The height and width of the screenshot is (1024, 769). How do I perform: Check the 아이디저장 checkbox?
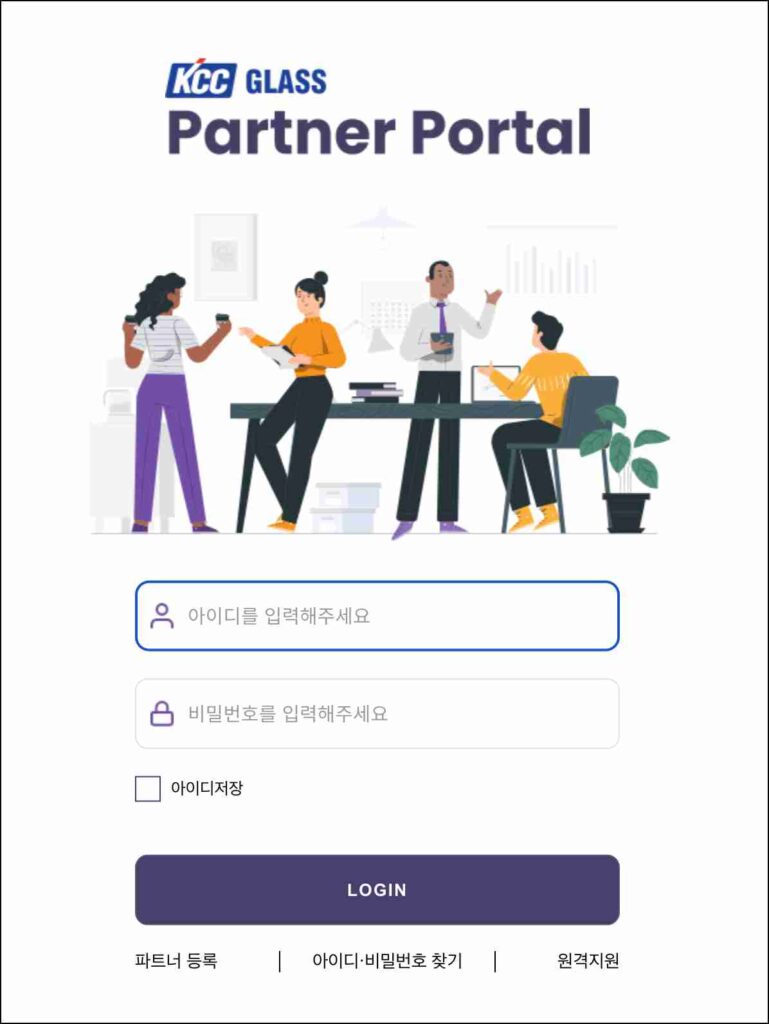point(148,789)
